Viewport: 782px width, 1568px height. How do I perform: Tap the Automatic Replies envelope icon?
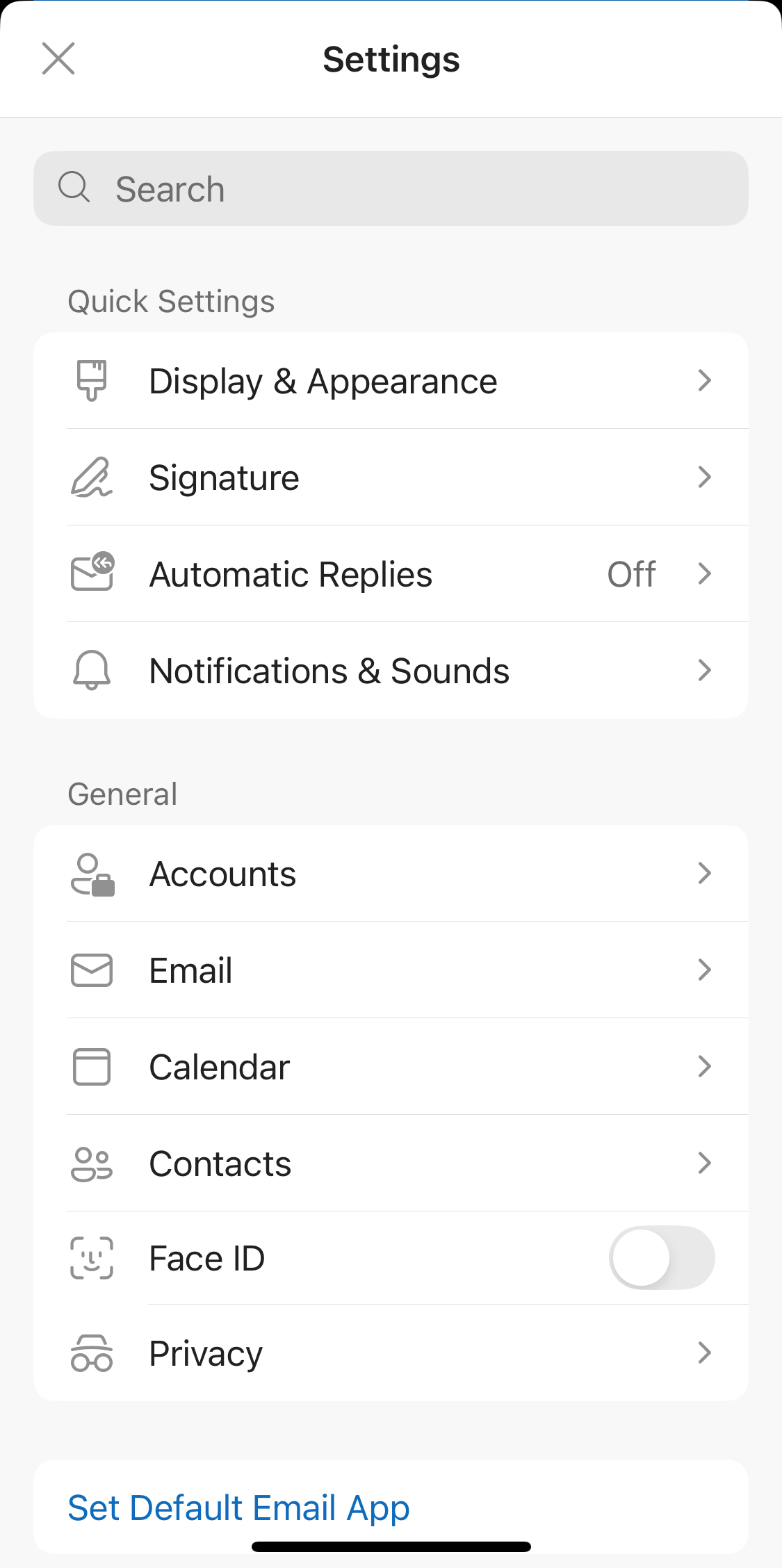pos(90,573)
